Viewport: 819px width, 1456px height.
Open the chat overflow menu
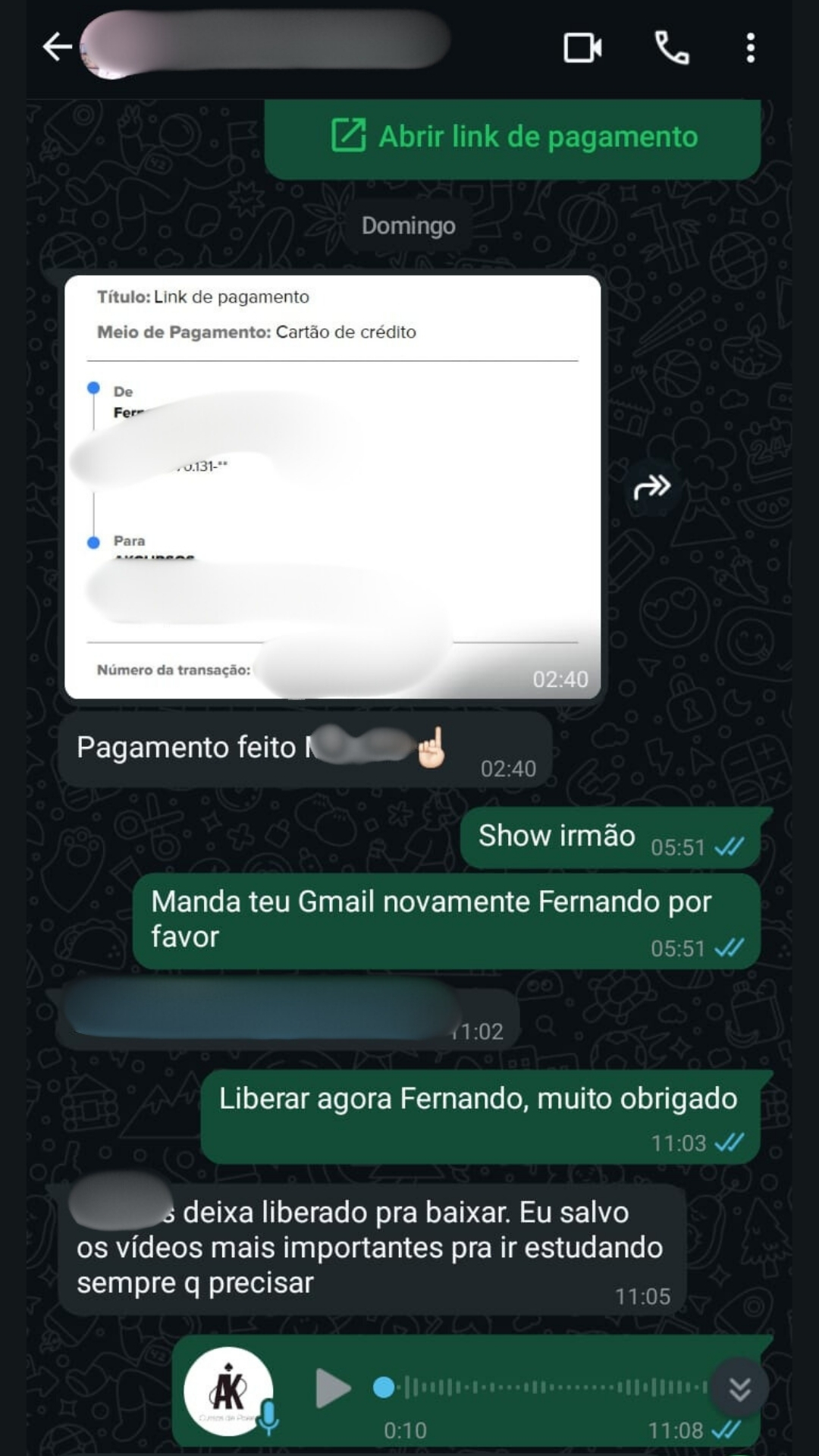point(750,48)
